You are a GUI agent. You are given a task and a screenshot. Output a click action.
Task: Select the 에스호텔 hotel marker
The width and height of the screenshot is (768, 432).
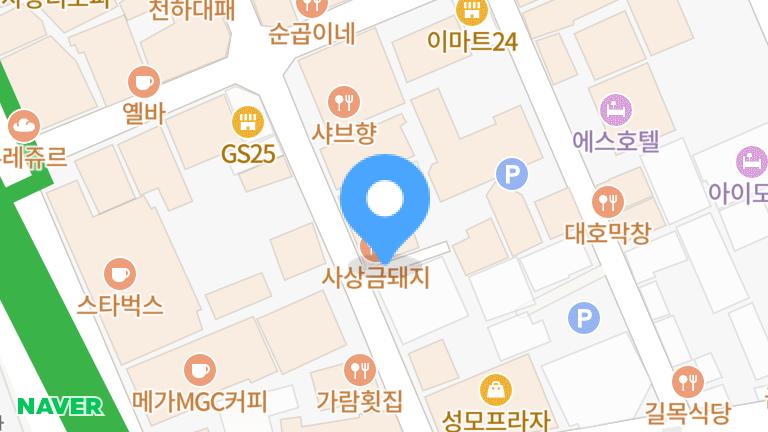[x=614, y=107]
